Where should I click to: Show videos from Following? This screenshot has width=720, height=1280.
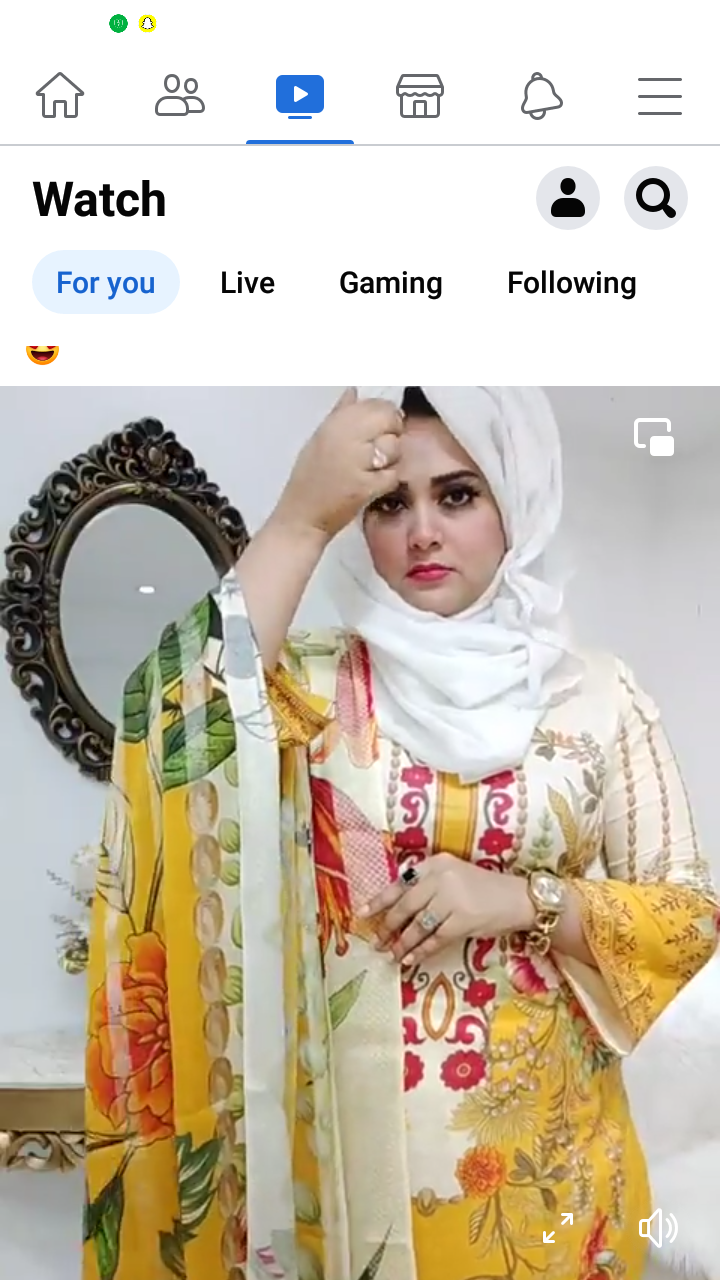tap(572, 283)
